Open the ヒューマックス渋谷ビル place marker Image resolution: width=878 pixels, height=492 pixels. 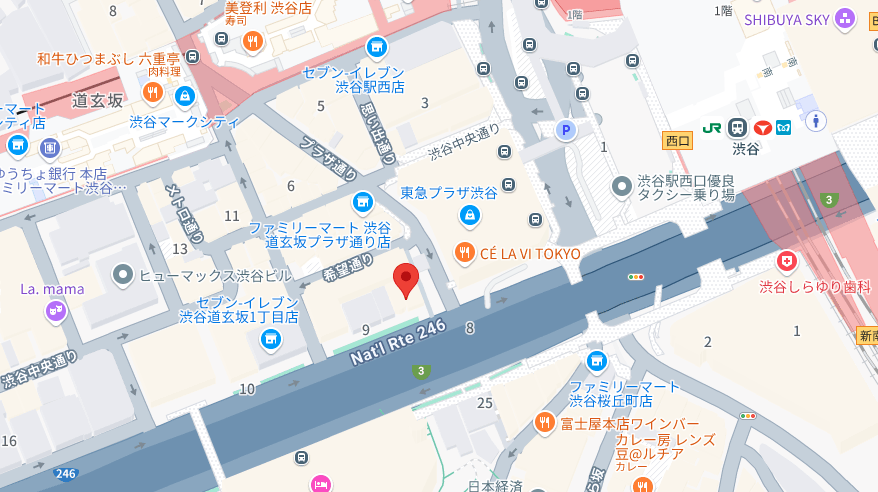(x=123, y=273)
